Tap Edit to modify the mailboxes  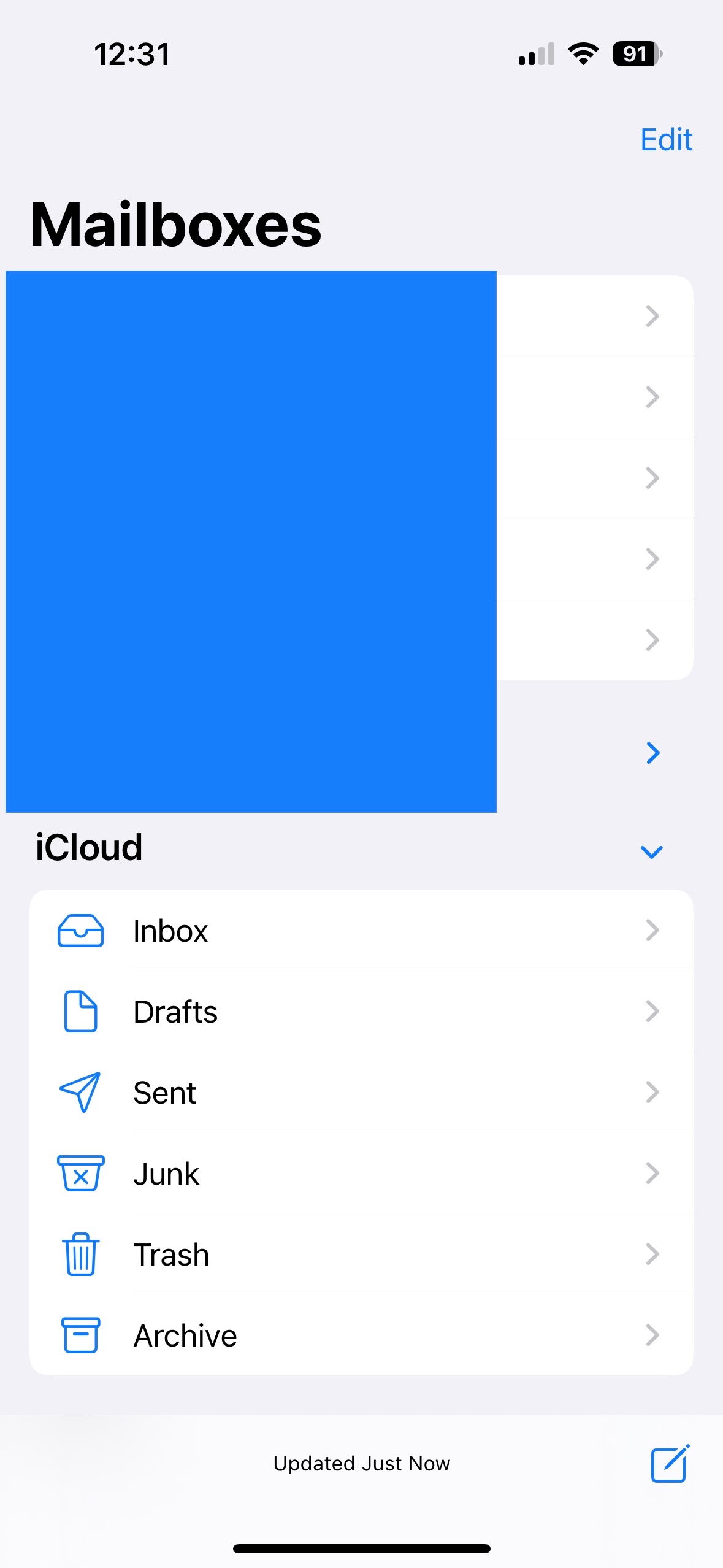pos(666,140)
